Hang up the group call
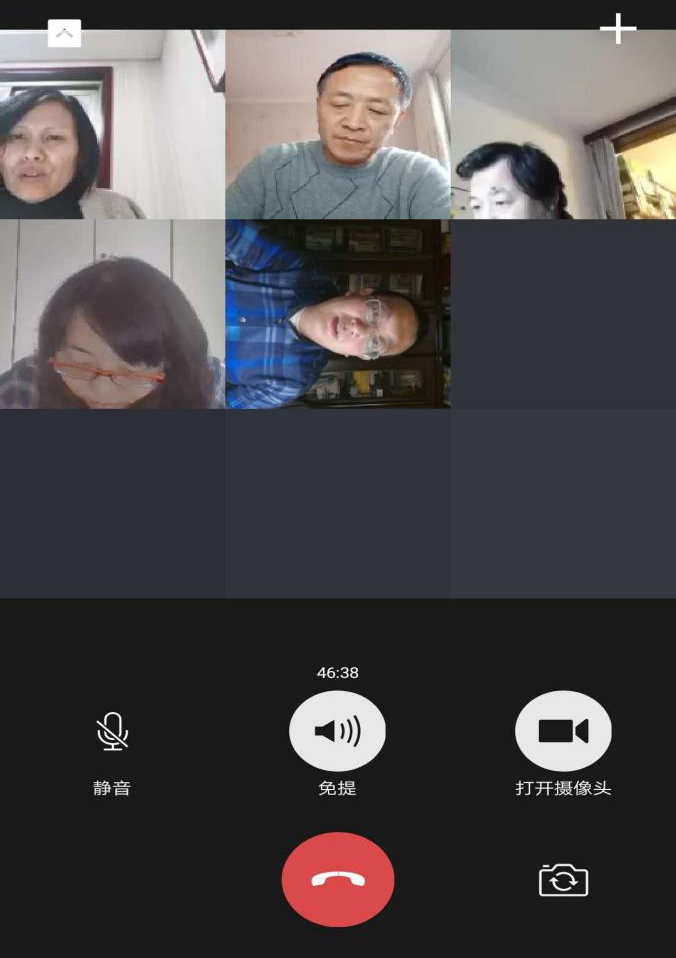This screenshot has height=958, width=676. pos(338,879)
